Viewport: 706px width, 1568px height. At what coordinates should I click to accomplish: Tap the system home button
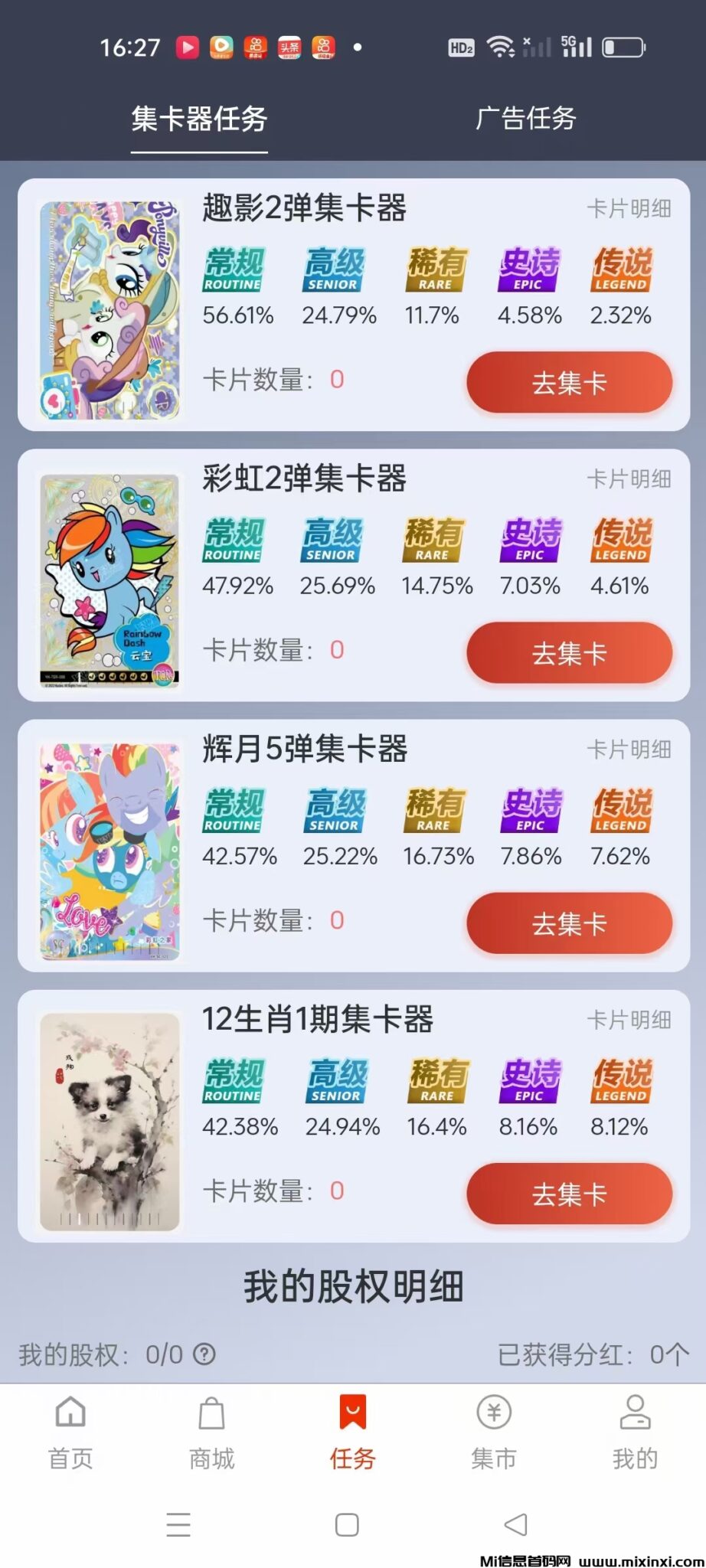pos(347,1524)
